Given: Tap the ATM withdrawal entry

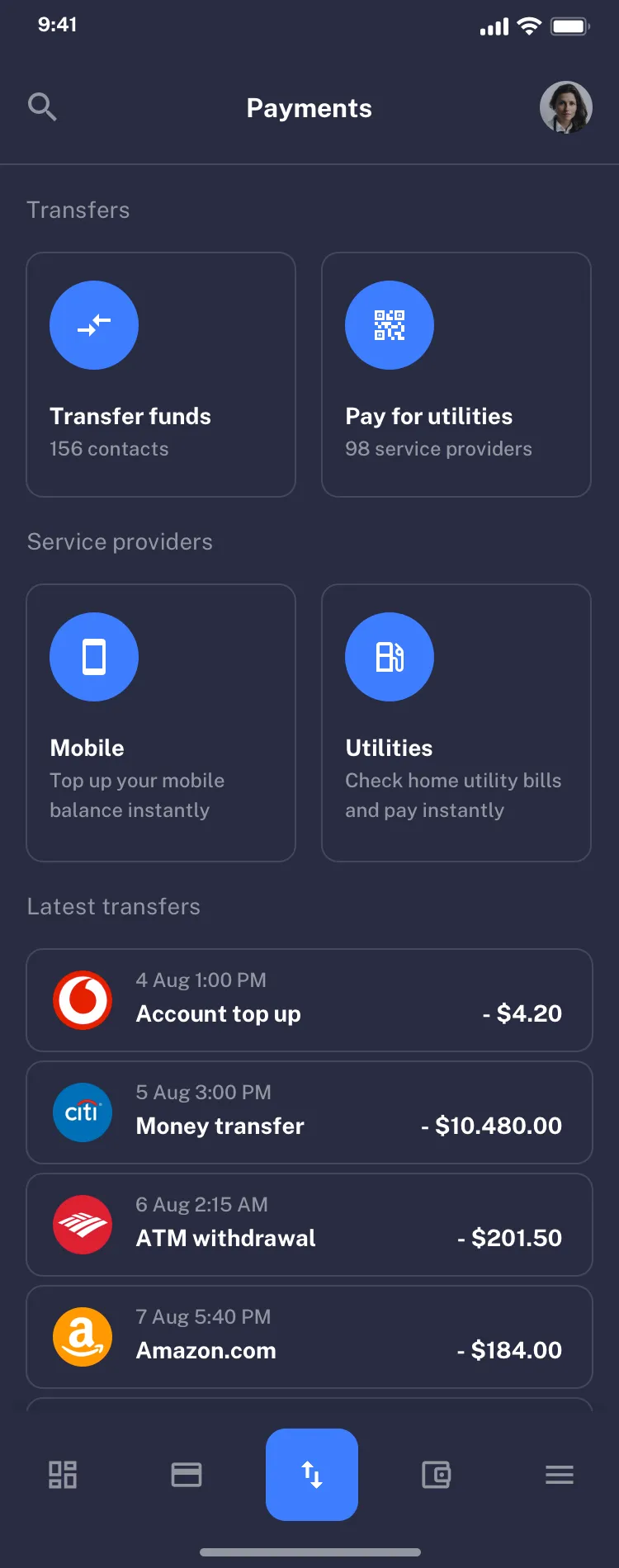Looking at the screenshot, I should click(309, 1225).
